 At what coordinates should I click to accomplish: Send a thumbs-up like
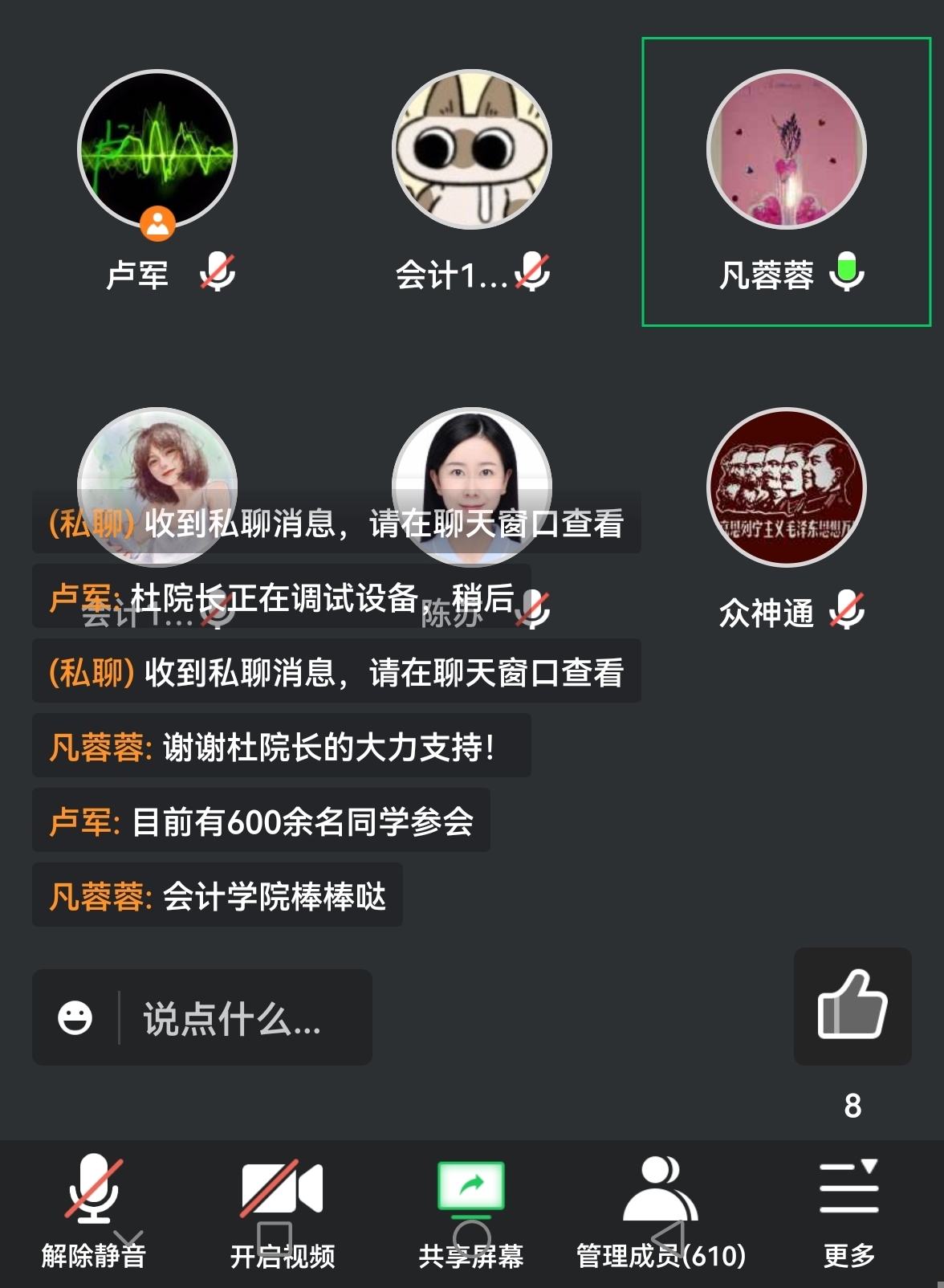(852, 1005)
